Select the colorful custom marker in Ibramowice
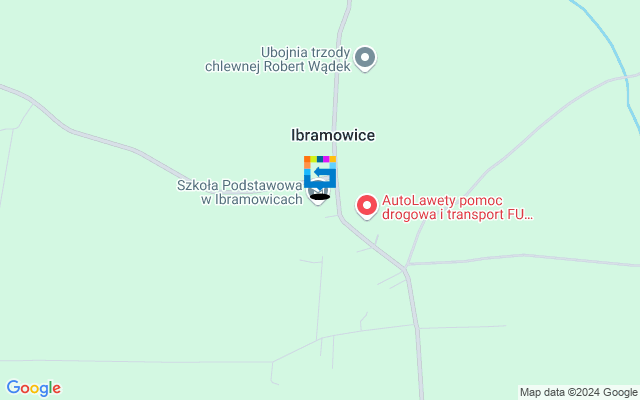 click(x=320, y=170)
